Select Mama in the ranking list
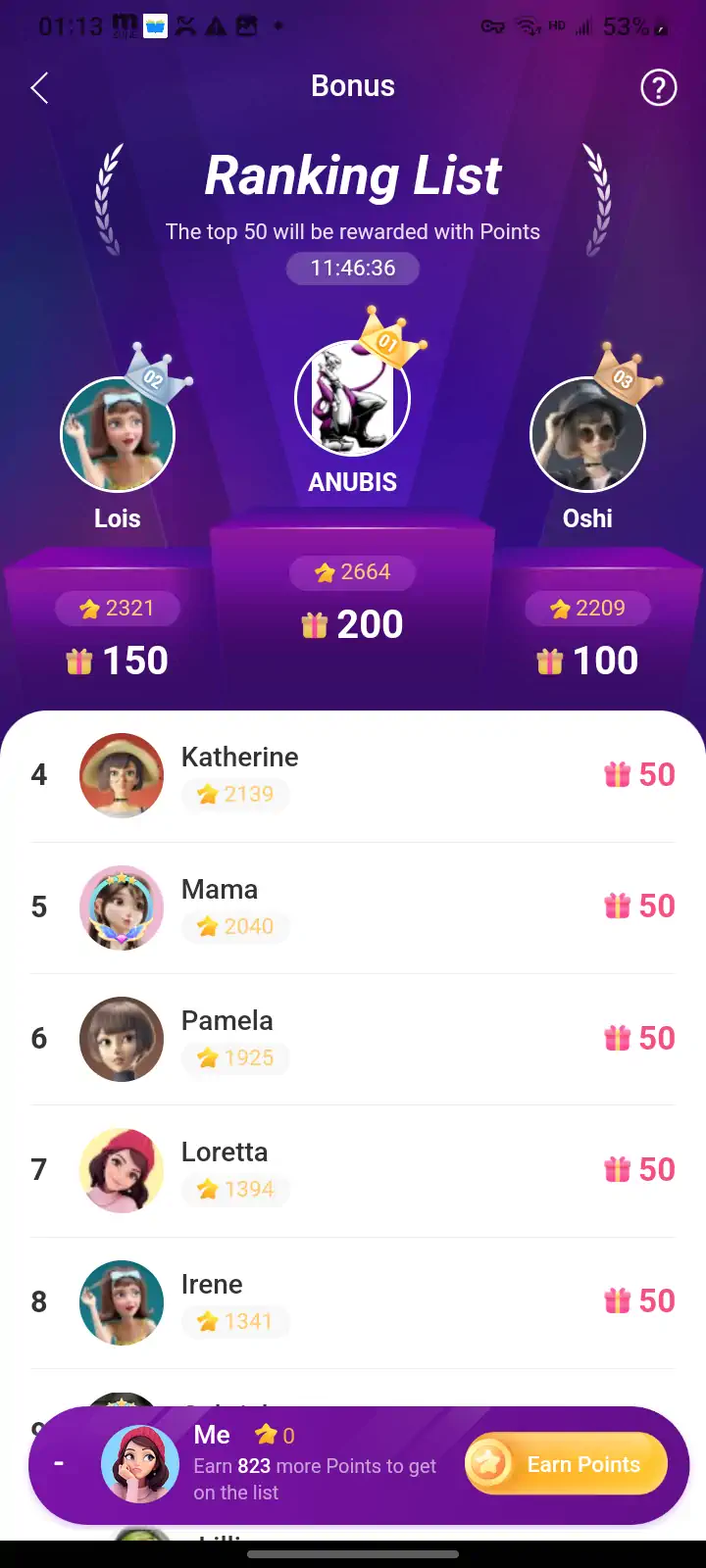 (x=353, y=906)
